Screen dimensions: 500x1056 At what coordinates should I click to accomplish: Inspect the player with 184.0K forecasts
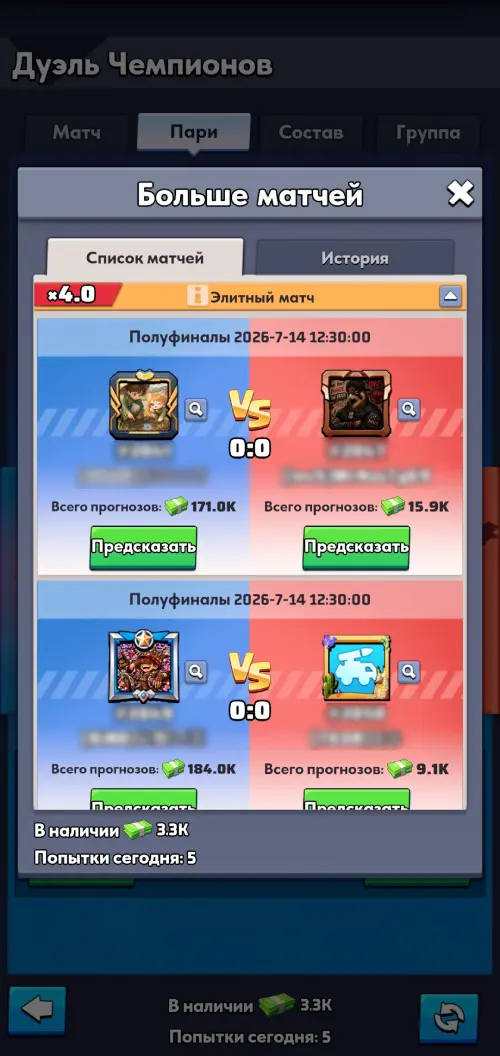coord(196,671)
